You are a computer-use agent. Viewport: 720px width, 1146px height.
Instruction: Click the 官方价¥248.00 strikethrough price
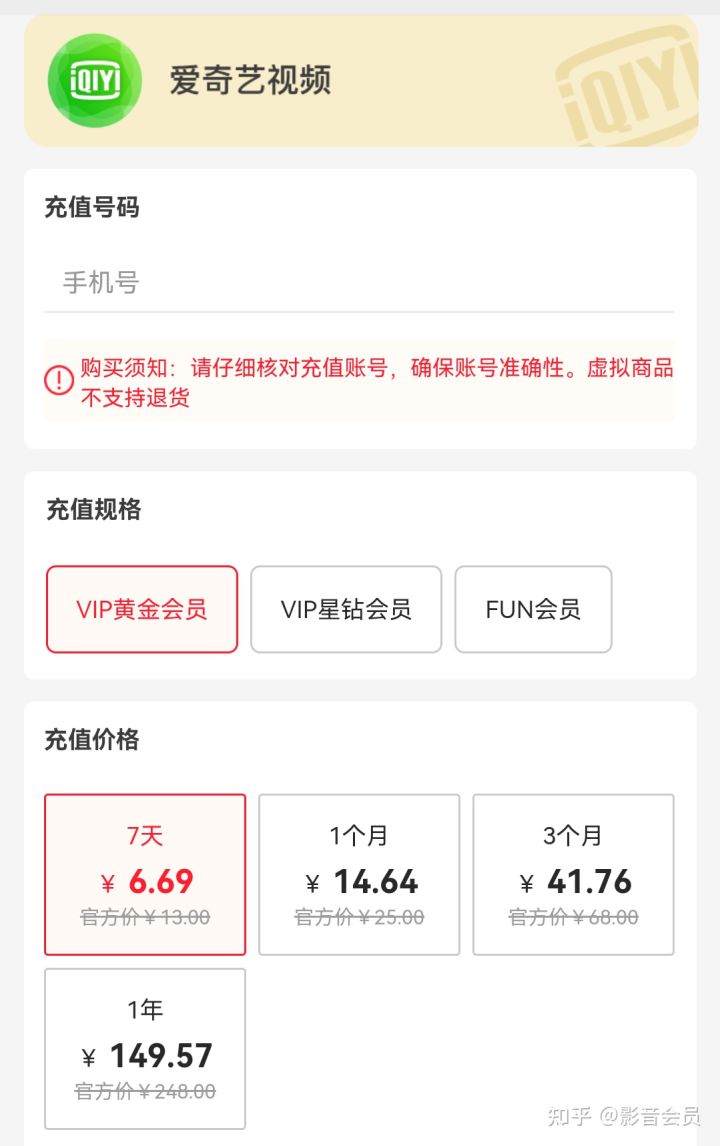point(144,1092)
